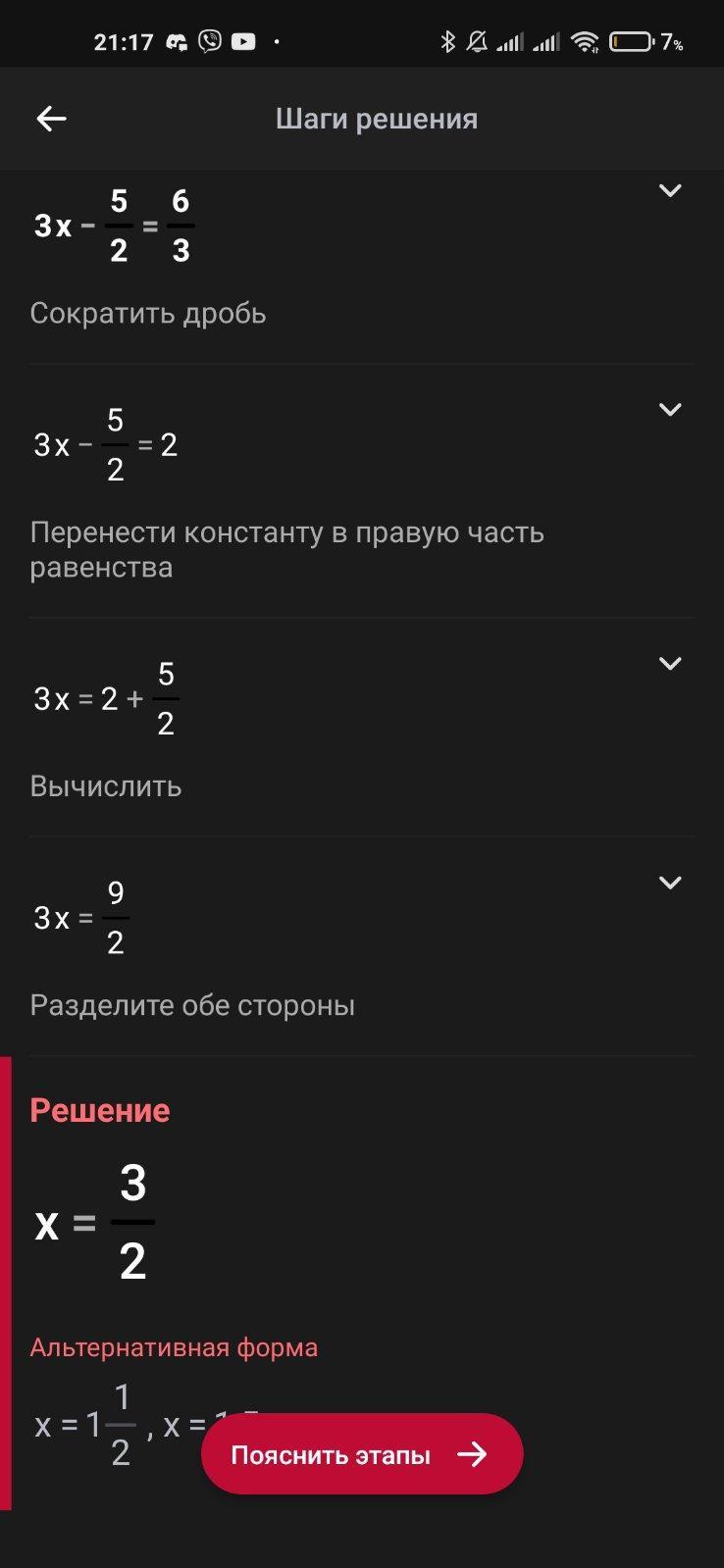Go back using the arrow icon

click(x=51, y=120)
